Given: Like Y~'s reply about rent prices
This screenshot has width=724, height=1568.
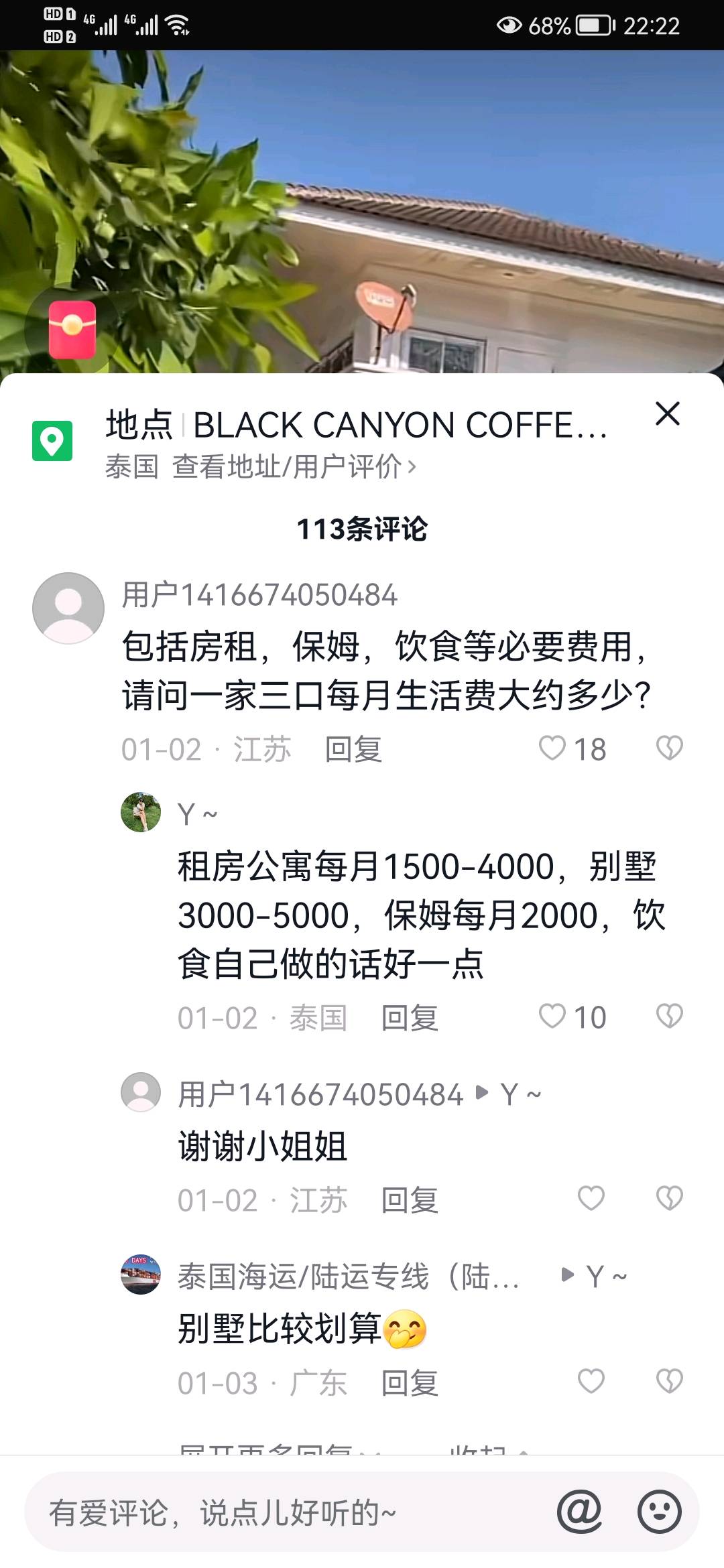Looking at the screenshot, I should pos(554,1017).
